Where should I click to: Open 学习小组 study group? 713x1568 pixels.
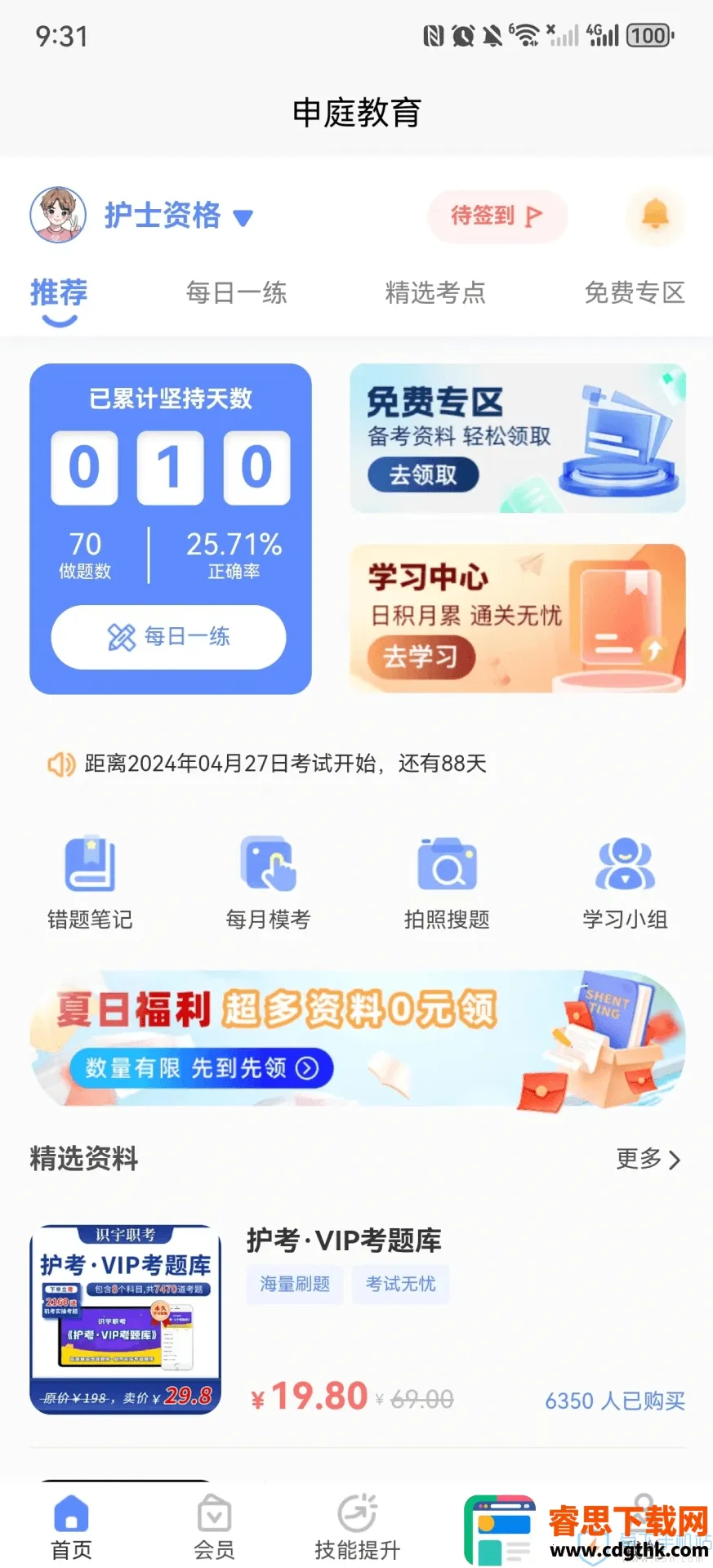625,883
